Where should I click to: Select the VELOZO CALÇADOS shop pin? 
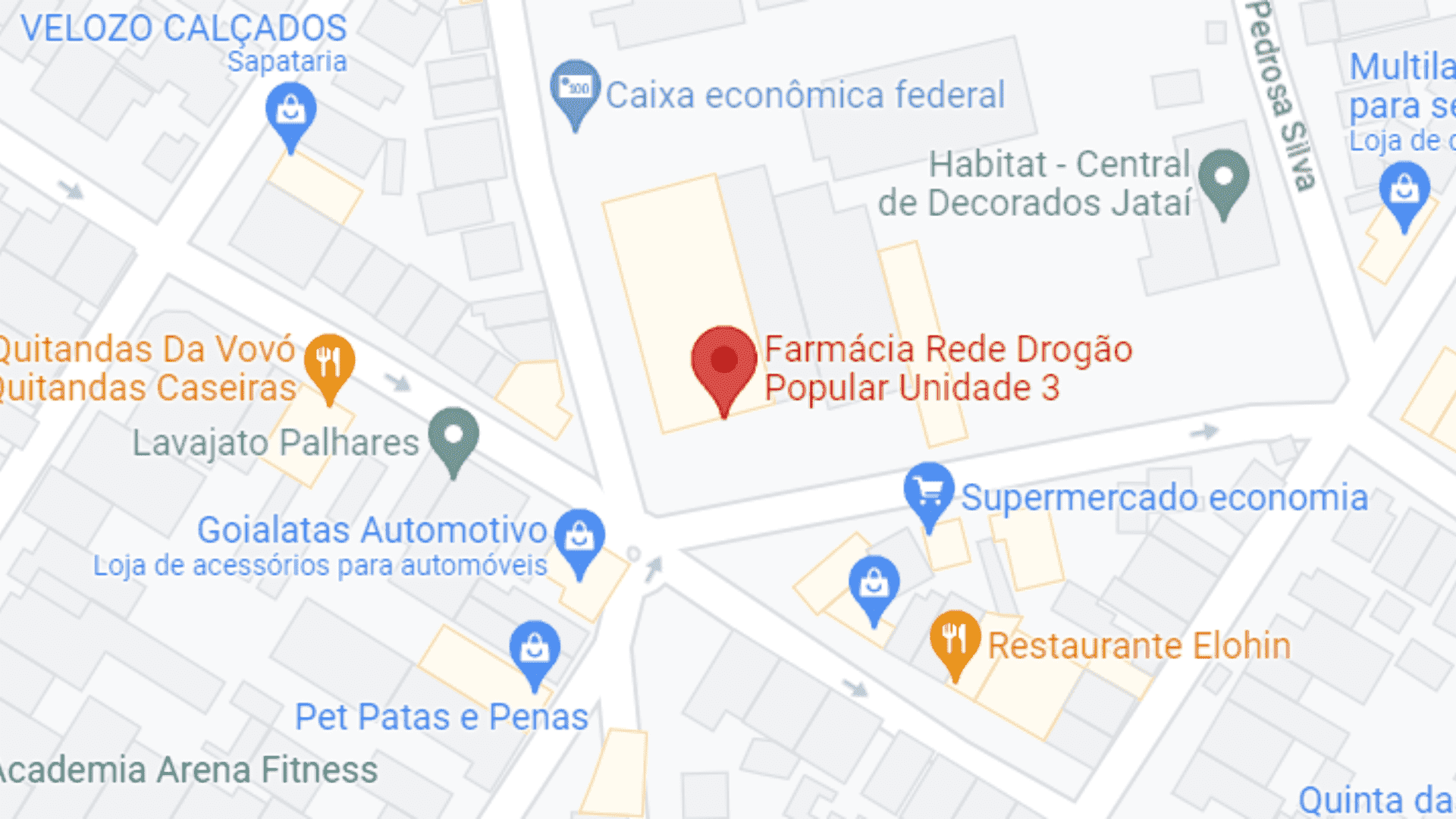[290, 112]
